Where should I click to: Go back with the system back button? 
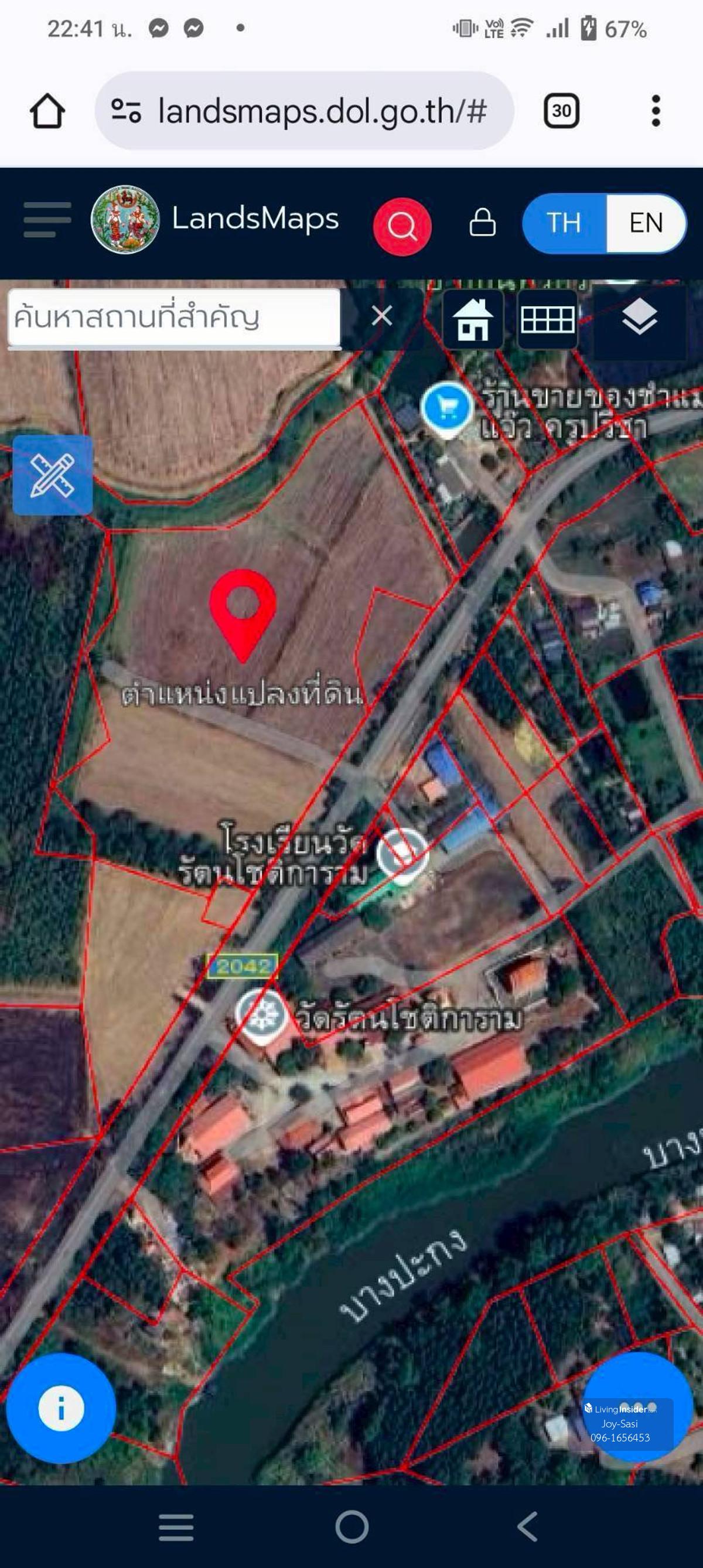click(527, 1526)
